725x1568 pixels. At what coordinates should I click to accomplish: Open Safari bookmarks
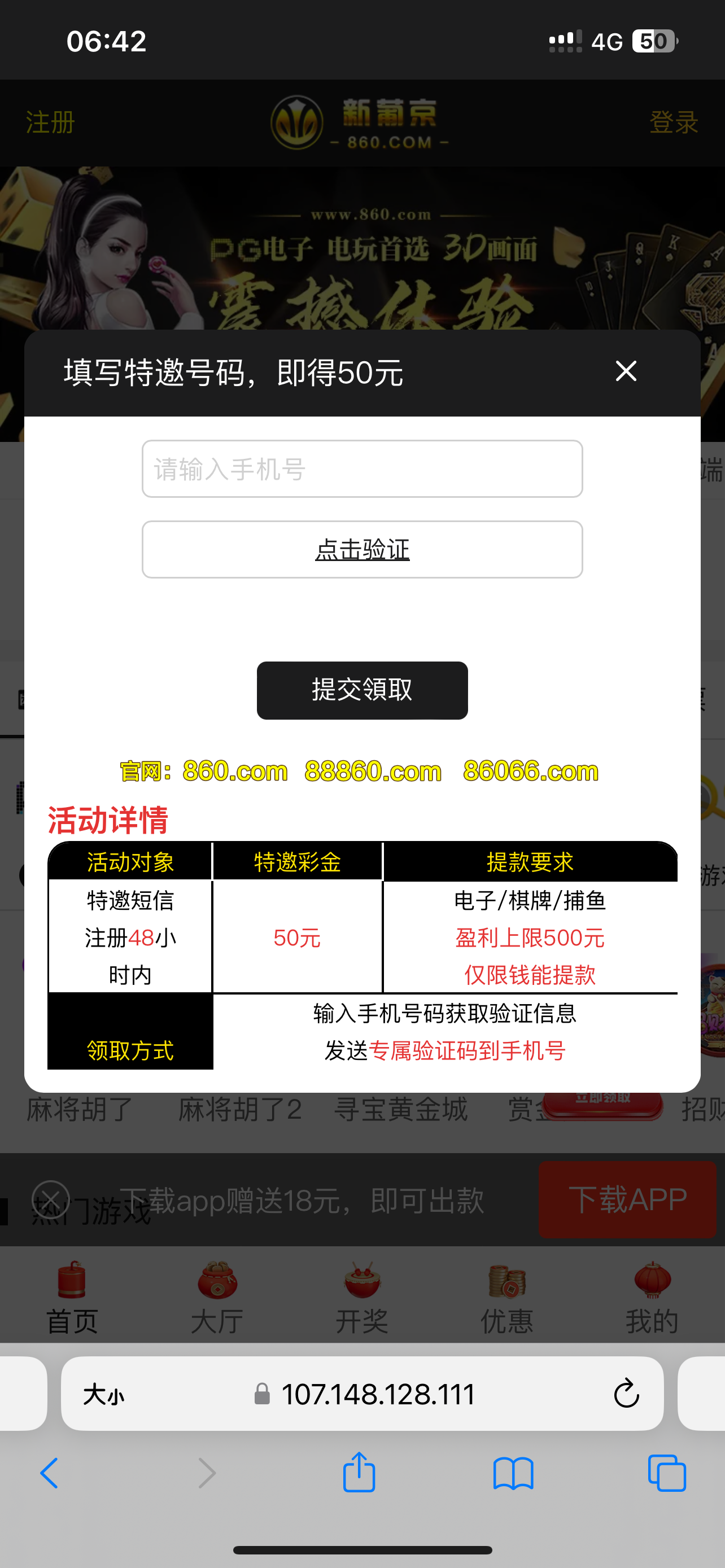click(x=513, y=1473)
